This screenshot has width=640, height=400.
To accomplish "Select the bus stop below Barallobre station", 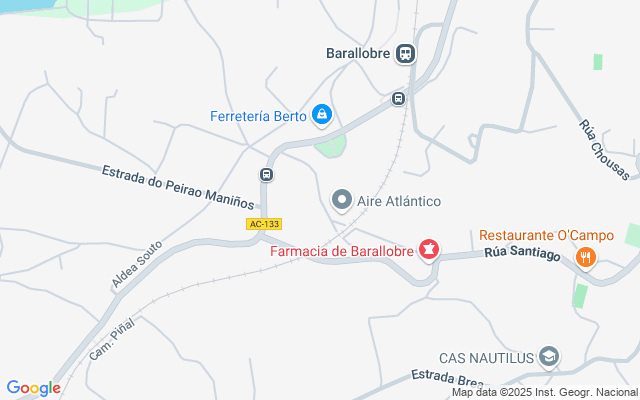I will 398,99.
